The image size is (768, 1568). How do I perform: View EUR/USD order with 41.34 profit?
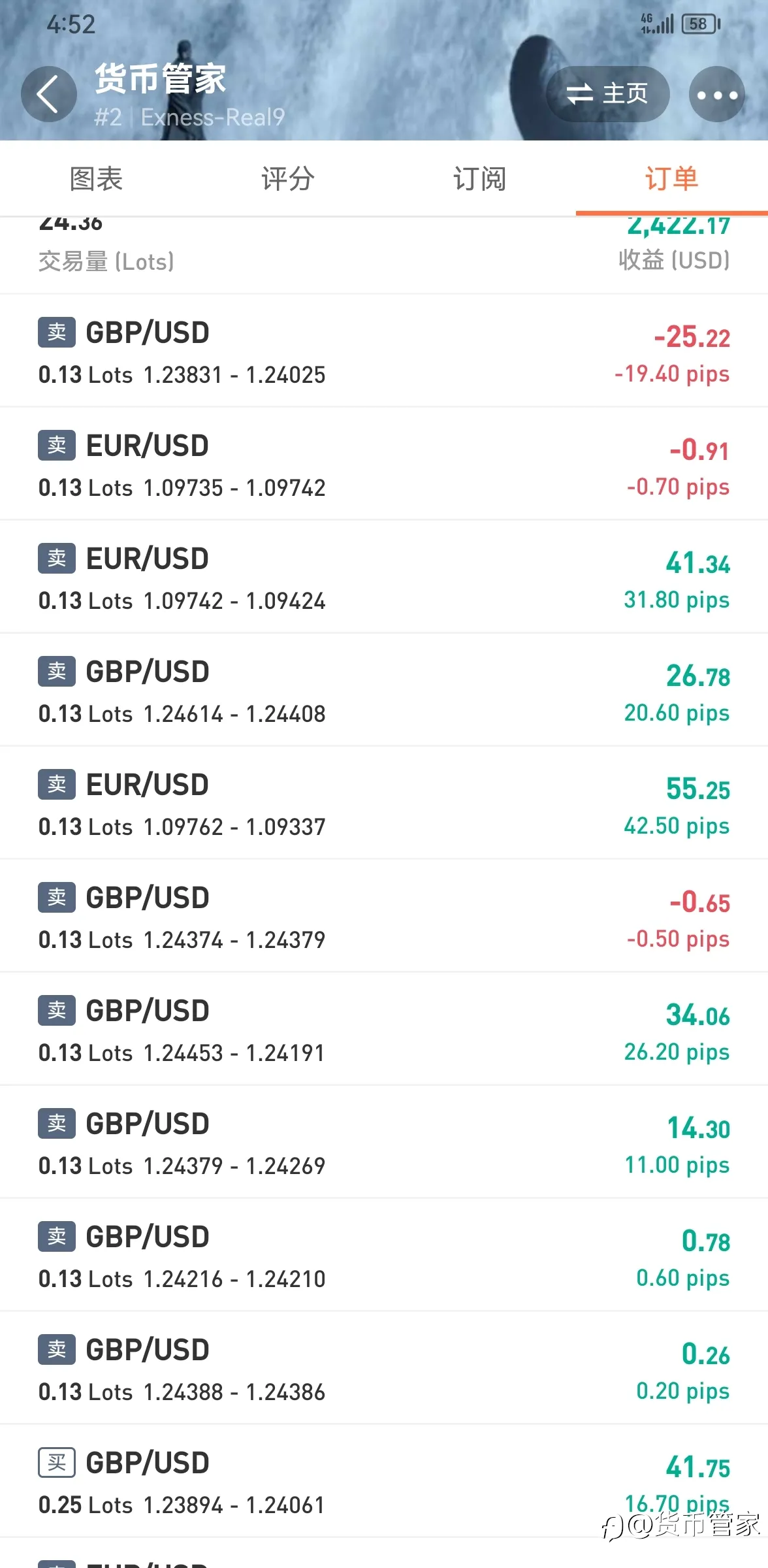pyautogui.click(x=384, y=577)
